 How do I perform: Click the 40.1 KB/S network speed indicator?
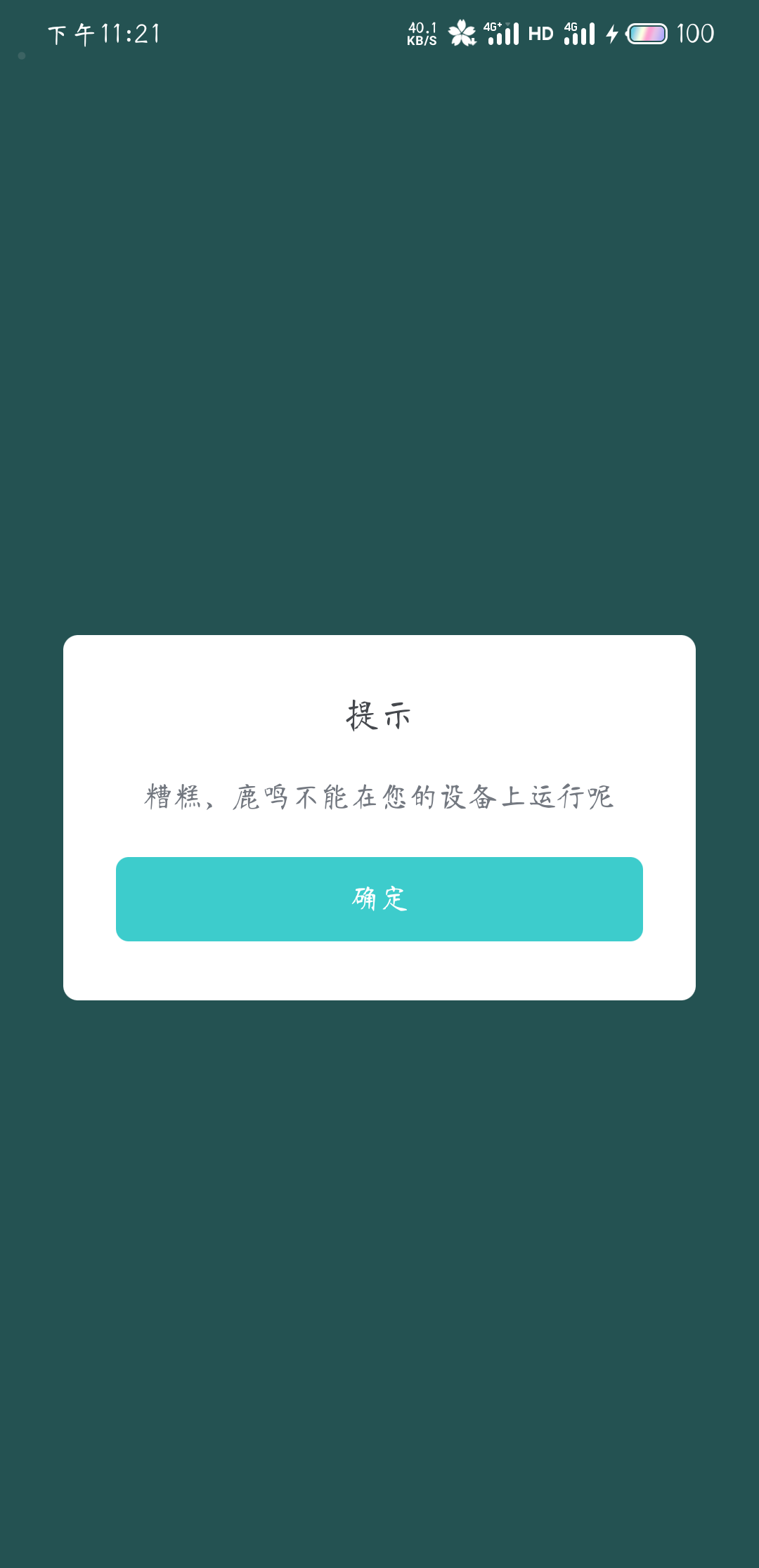point(420,32)
